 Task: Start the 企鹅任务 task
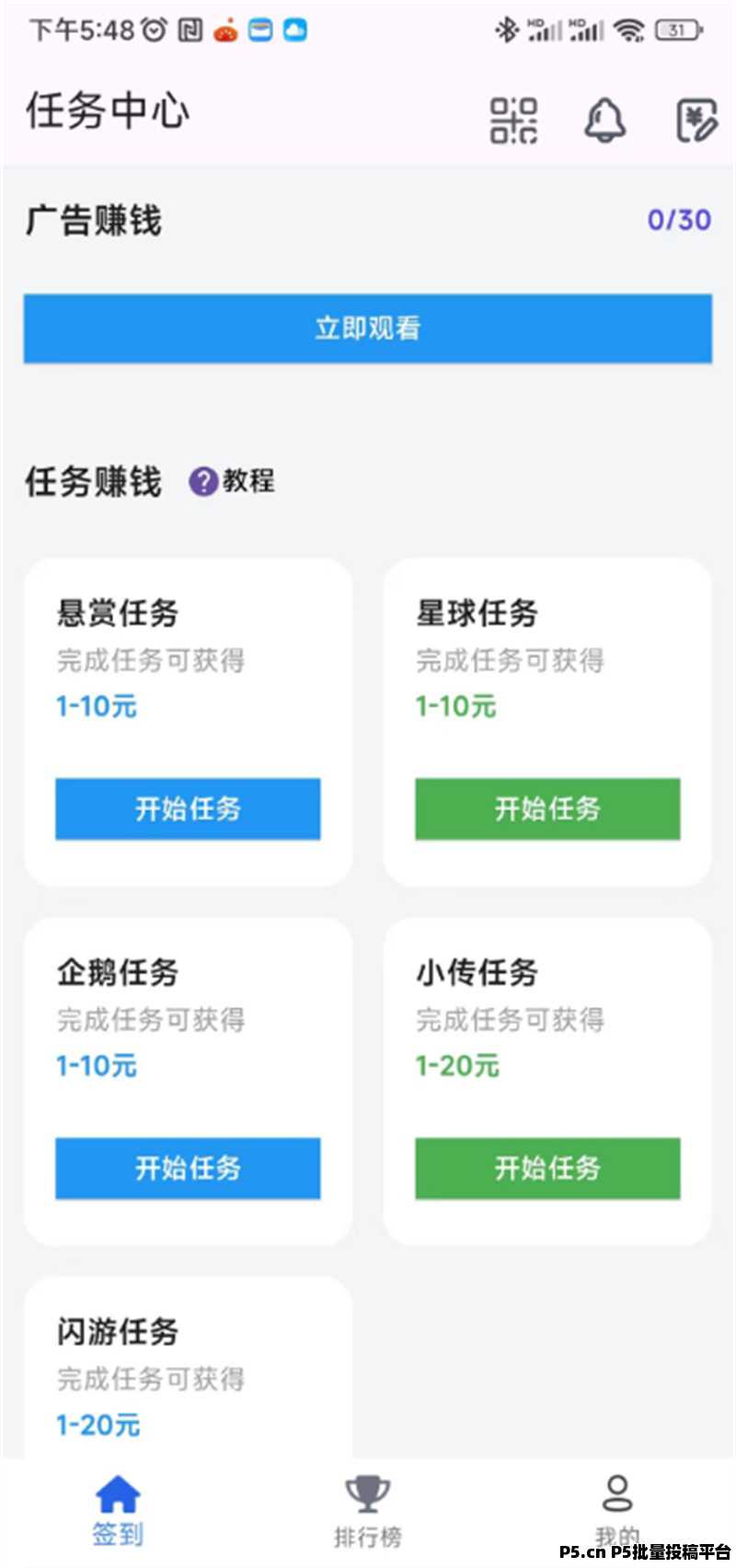188,1168
